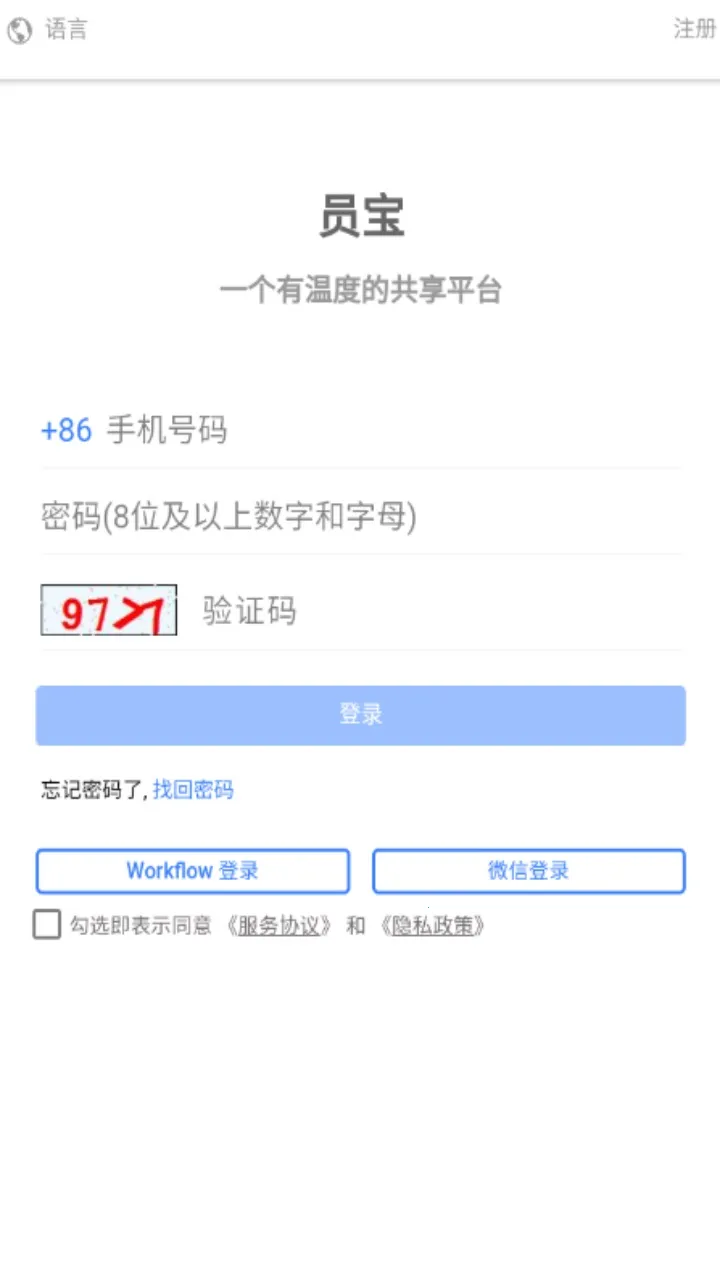View the 隐私政策 privacy policy
The image size is (720, 1280).
coord(432,926)
